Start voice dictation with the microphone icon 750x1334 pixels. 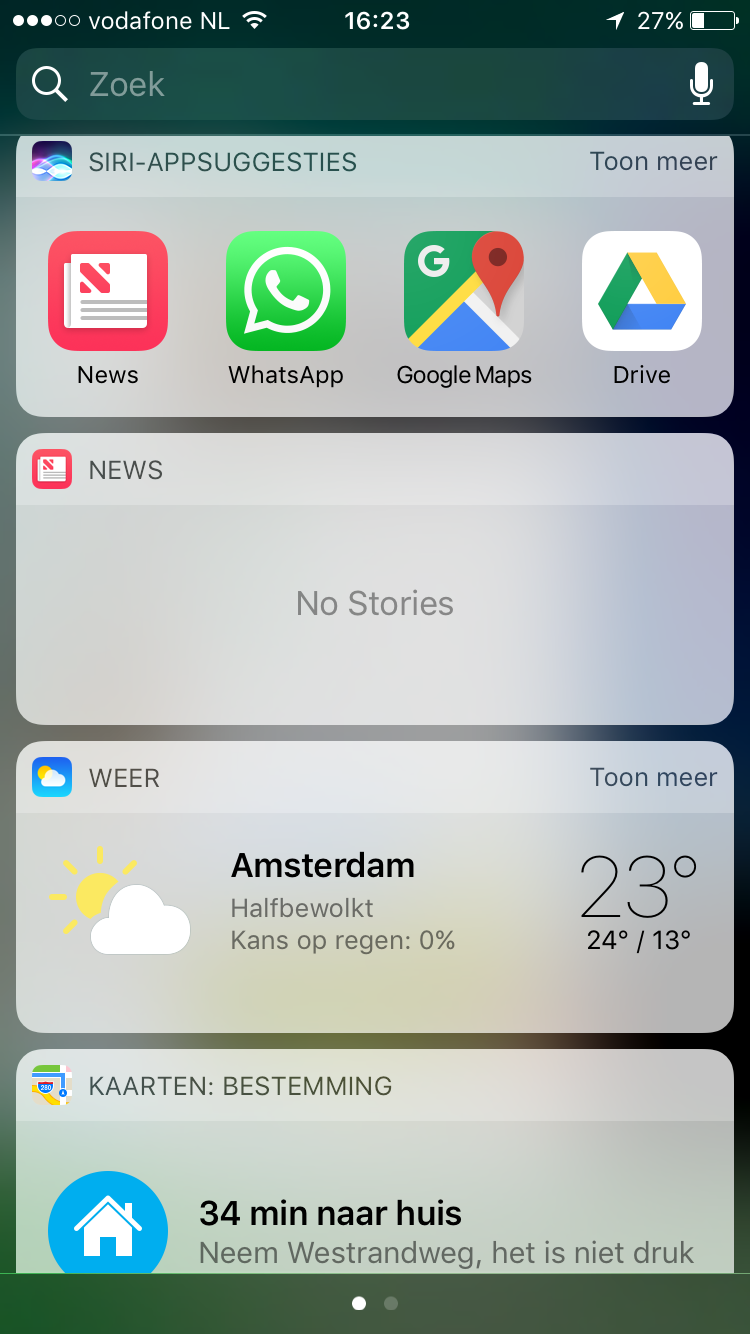point(701,85)
